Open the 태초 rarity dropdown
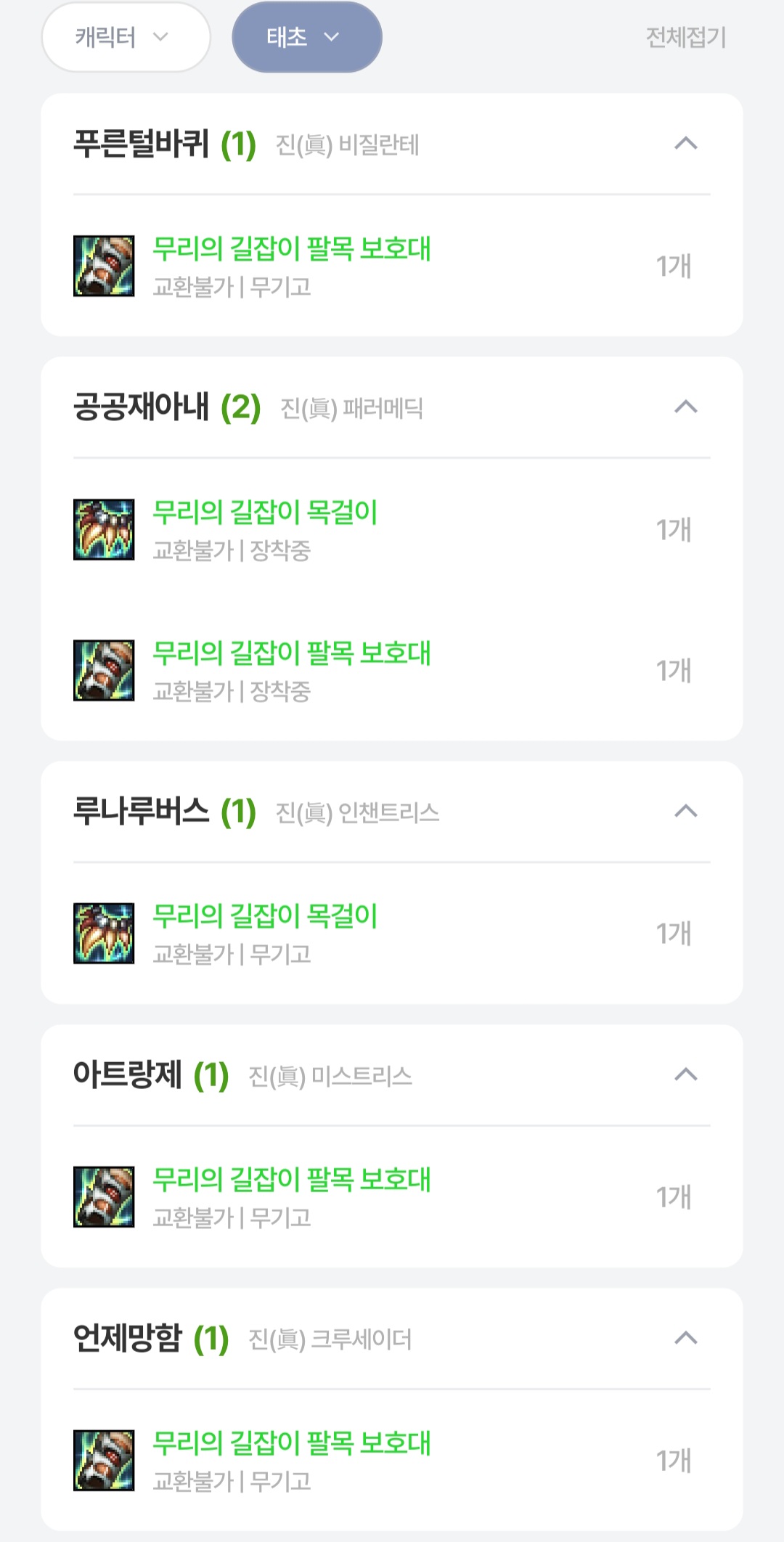Image resolution: width=784 pixels, height=1542 pixels. click(307, 37)
